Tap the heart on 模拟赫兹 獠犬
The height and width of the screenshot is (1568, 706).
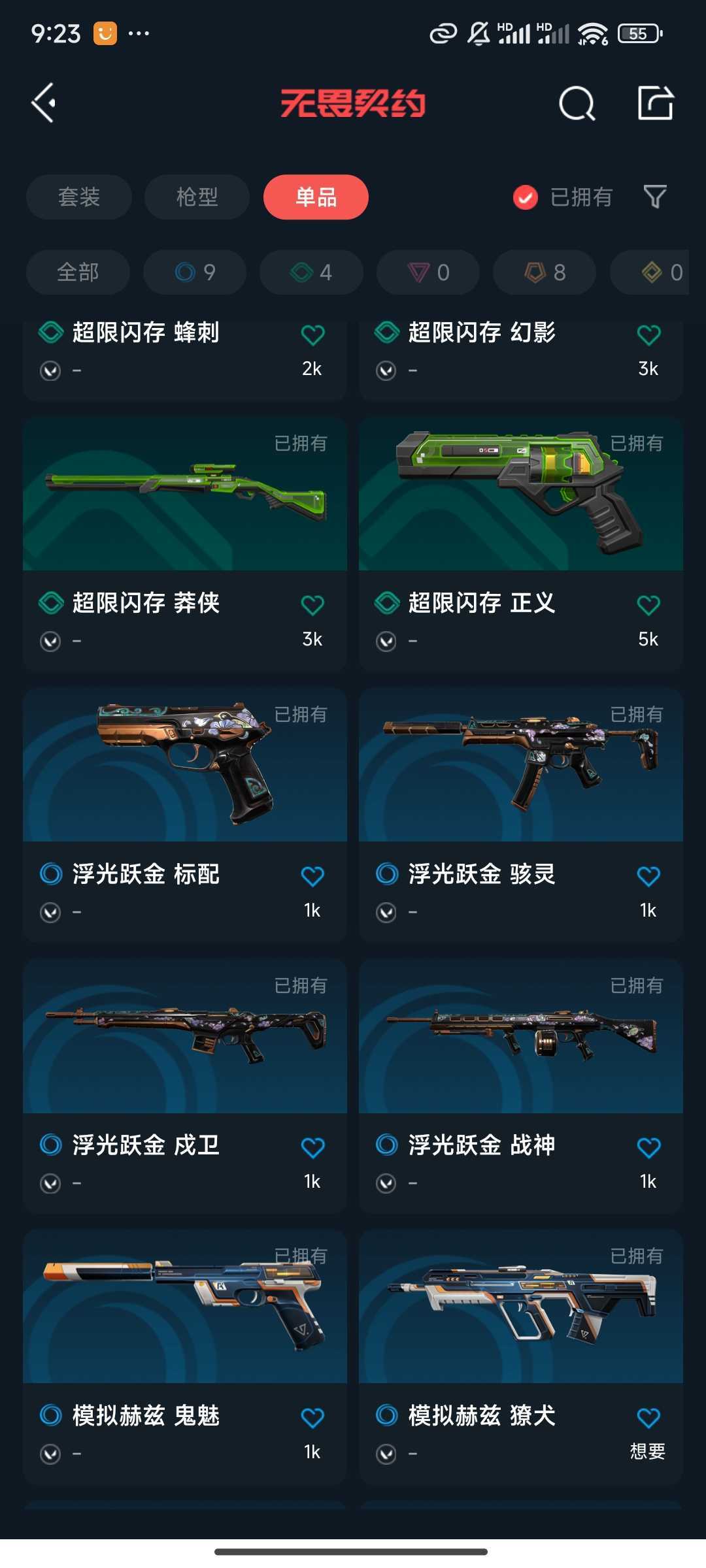648,1418
